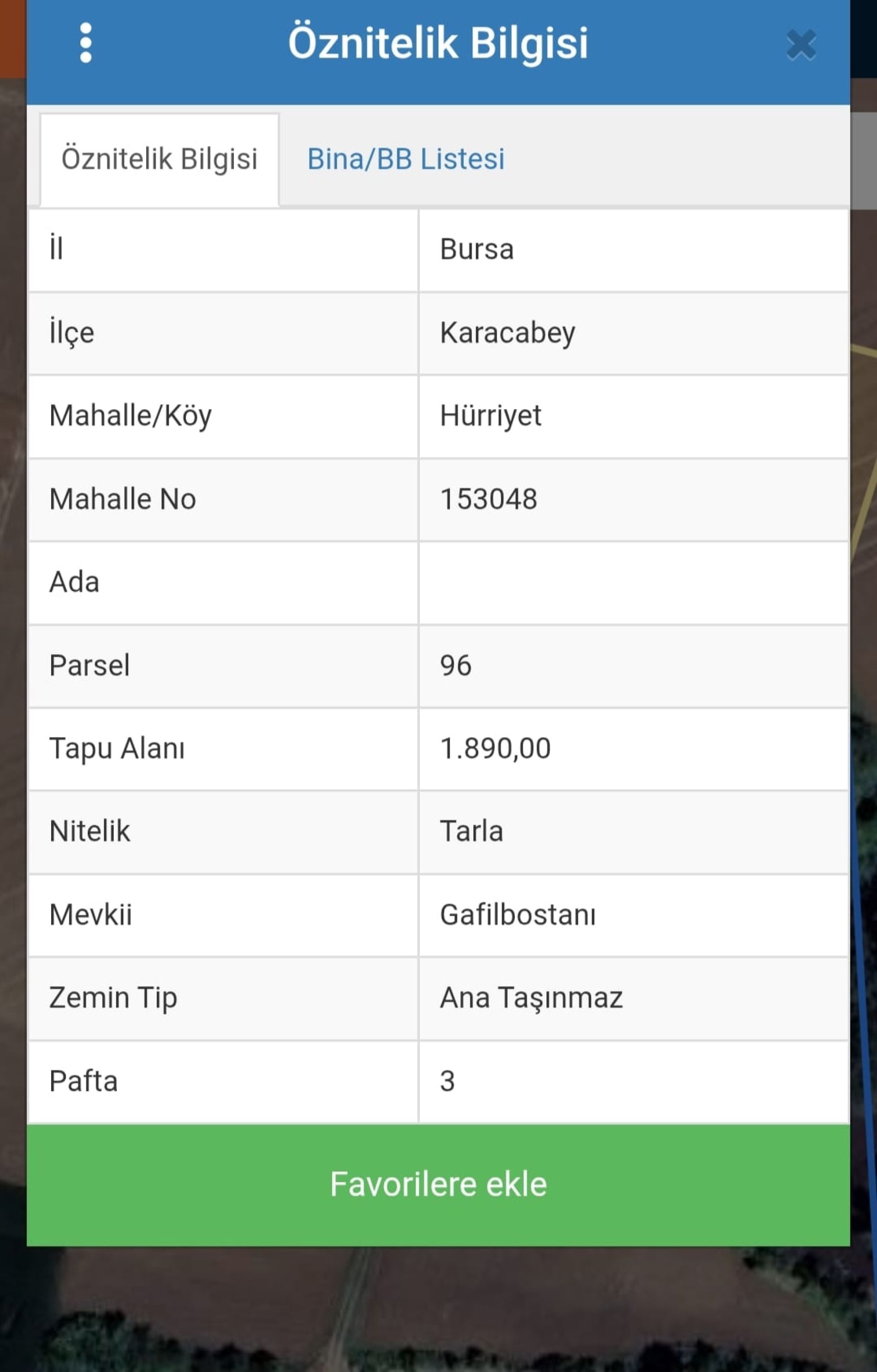The width and height of the screenshot is (877, 1372).
Task: Tap the Favorilere ekle button
Action: (438, 1184)
